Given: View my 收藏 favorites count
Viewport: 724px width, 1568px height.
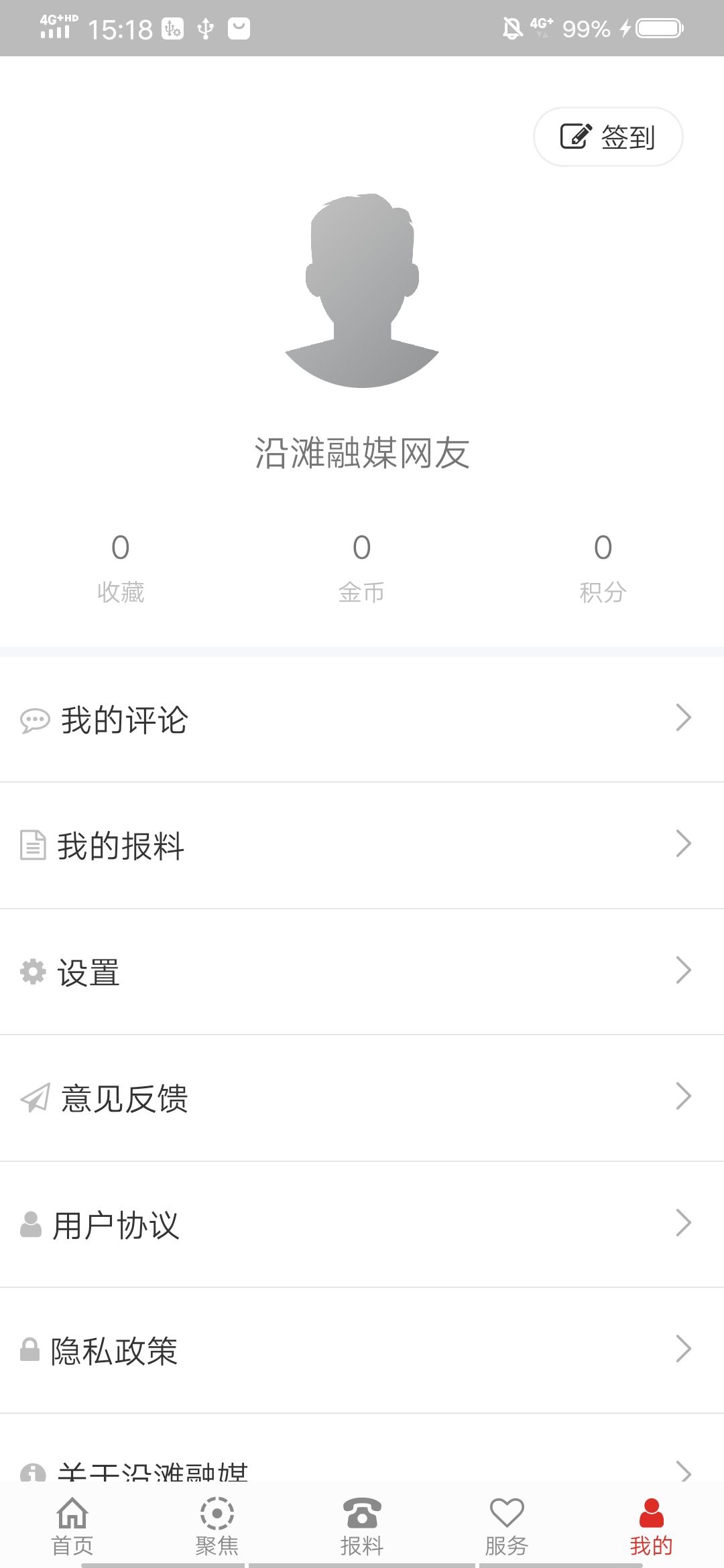Looking at the screenshot, I should pos(121,567).
